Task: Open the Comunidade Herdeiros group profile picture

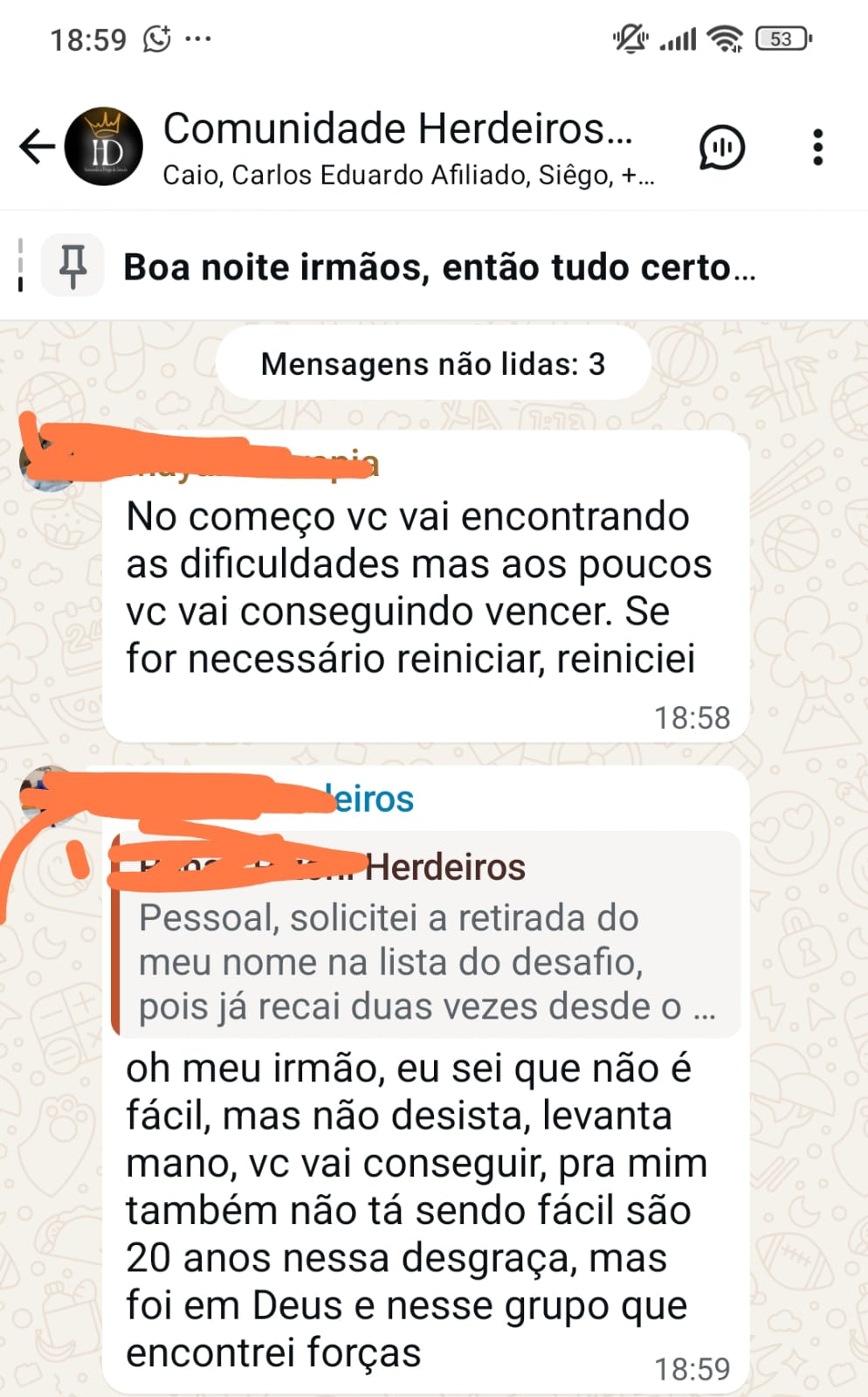Action: pos(104,147)
